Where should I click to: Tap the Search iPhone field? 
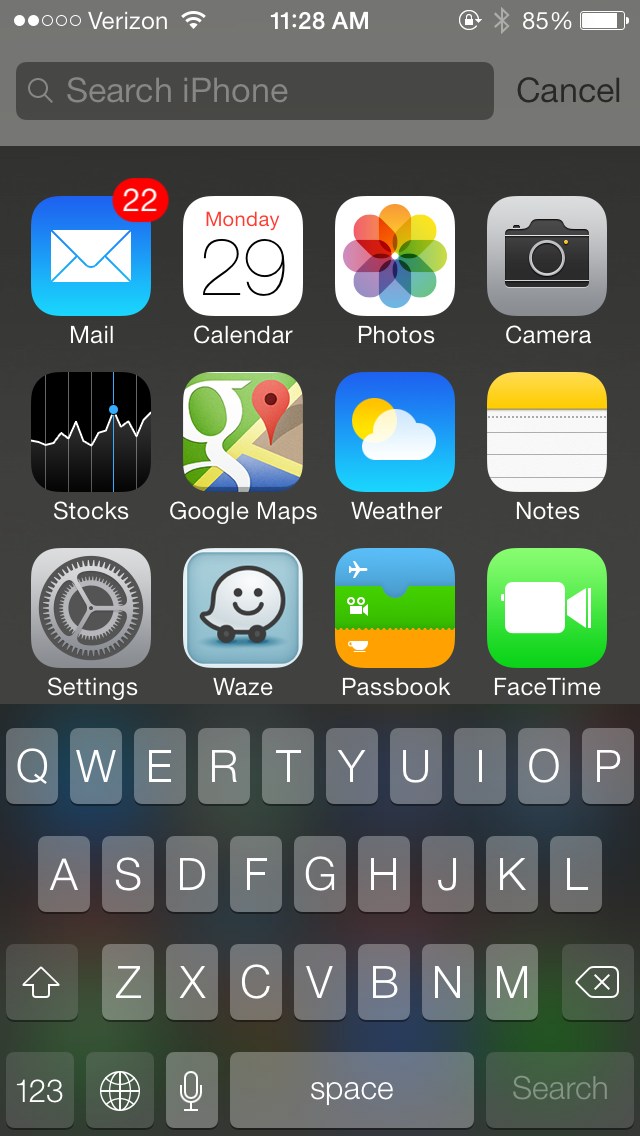[x=254, y=91]
